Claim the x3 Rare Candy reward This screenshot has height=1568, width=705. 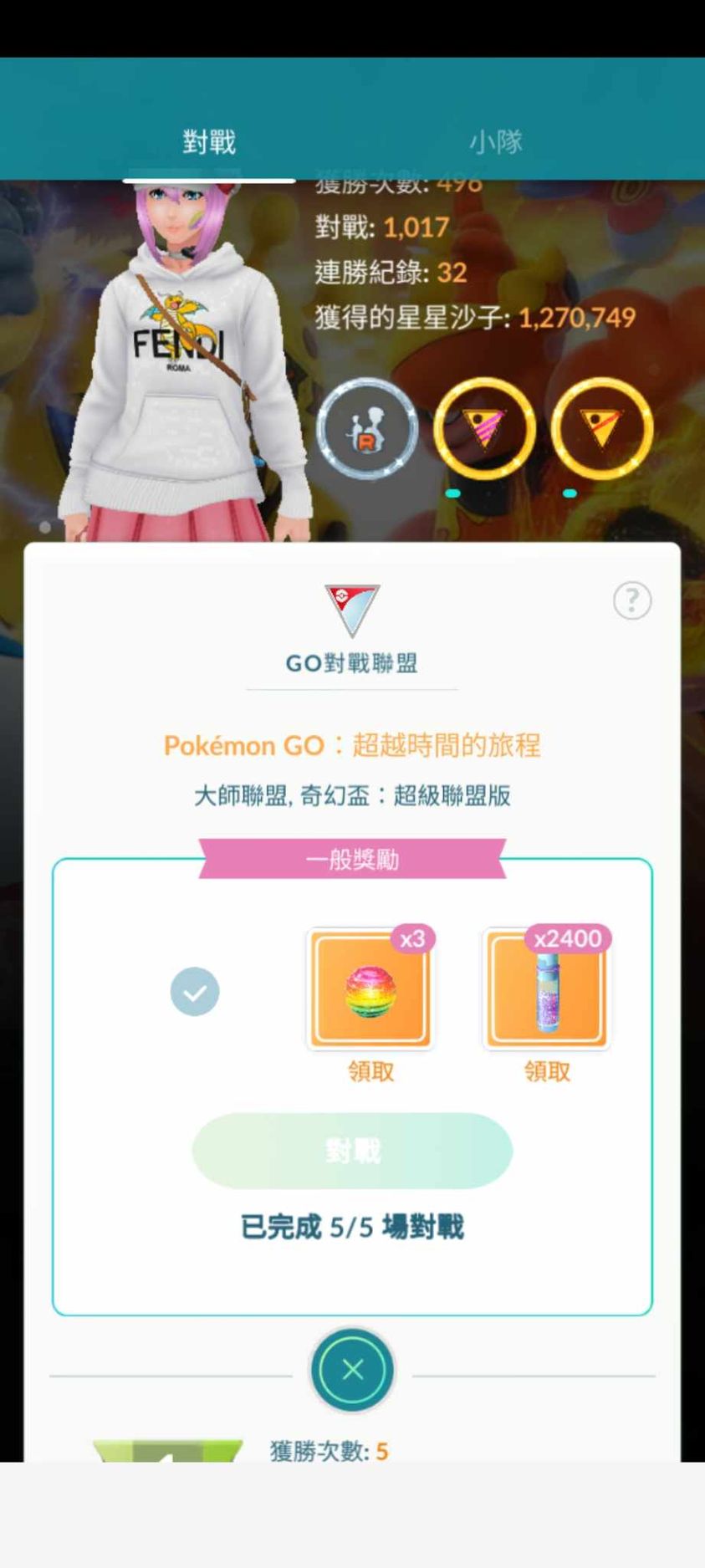370,989
